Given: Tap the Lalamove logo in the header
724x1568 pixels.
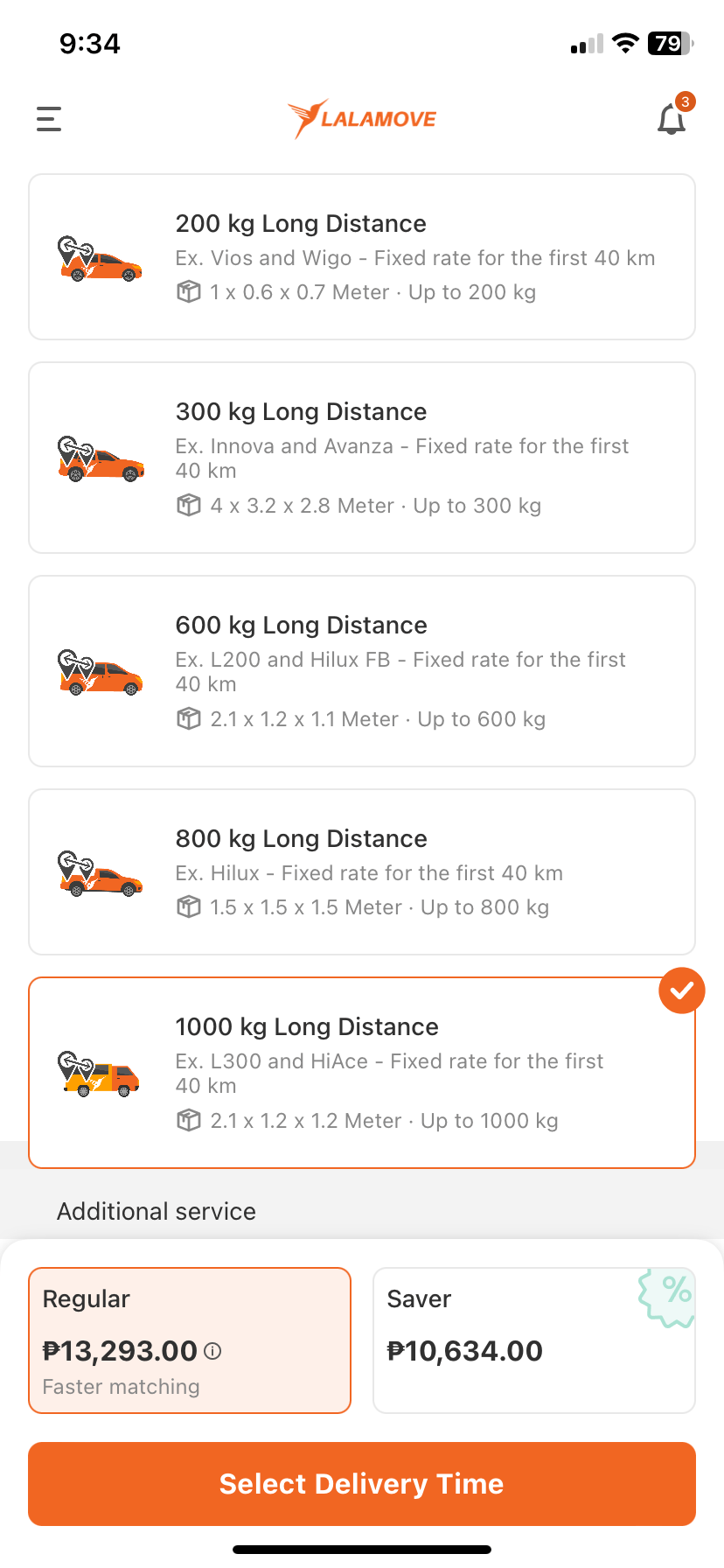Looking at the screenshot, I should [x=362, y=116].
